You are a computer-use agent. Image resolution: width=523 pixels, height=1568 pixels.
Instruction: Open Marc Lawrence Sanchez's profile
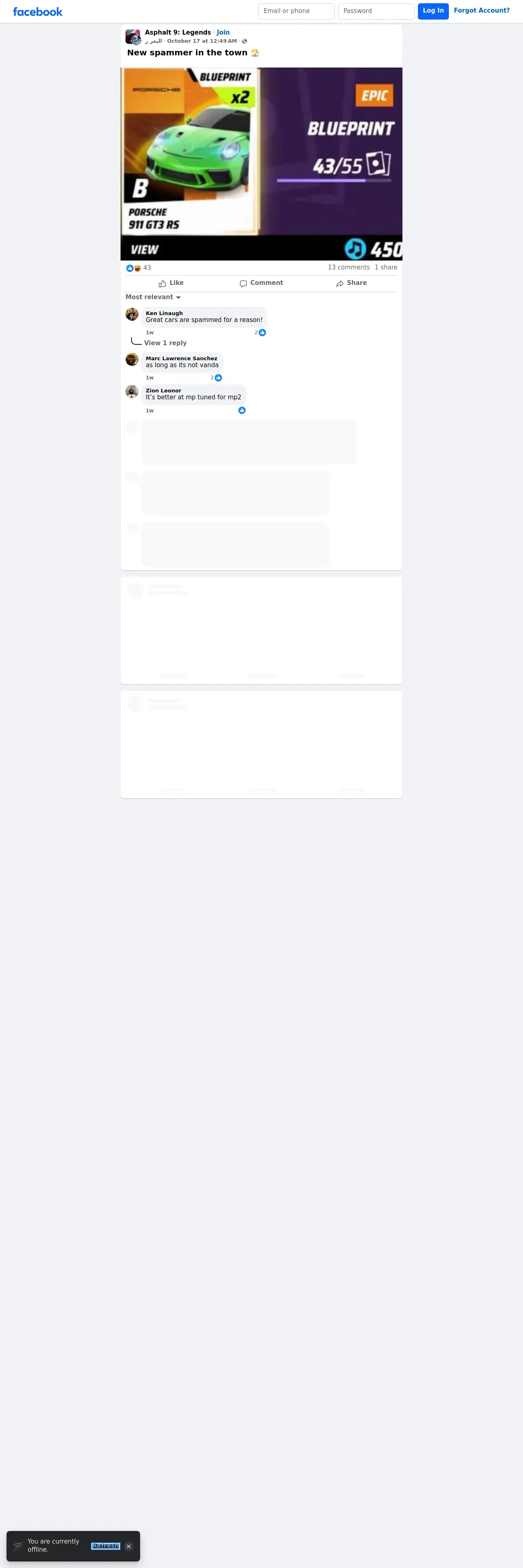tap(181, 359)
